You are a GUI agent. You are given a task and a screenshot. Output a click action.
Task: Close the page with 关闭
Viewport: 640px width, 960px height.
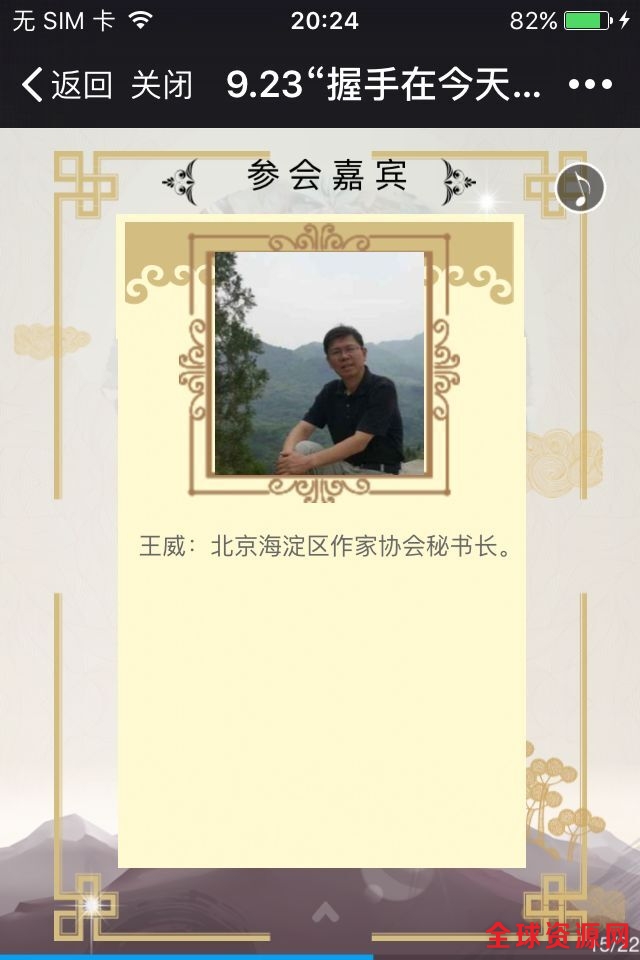point(162,85)
